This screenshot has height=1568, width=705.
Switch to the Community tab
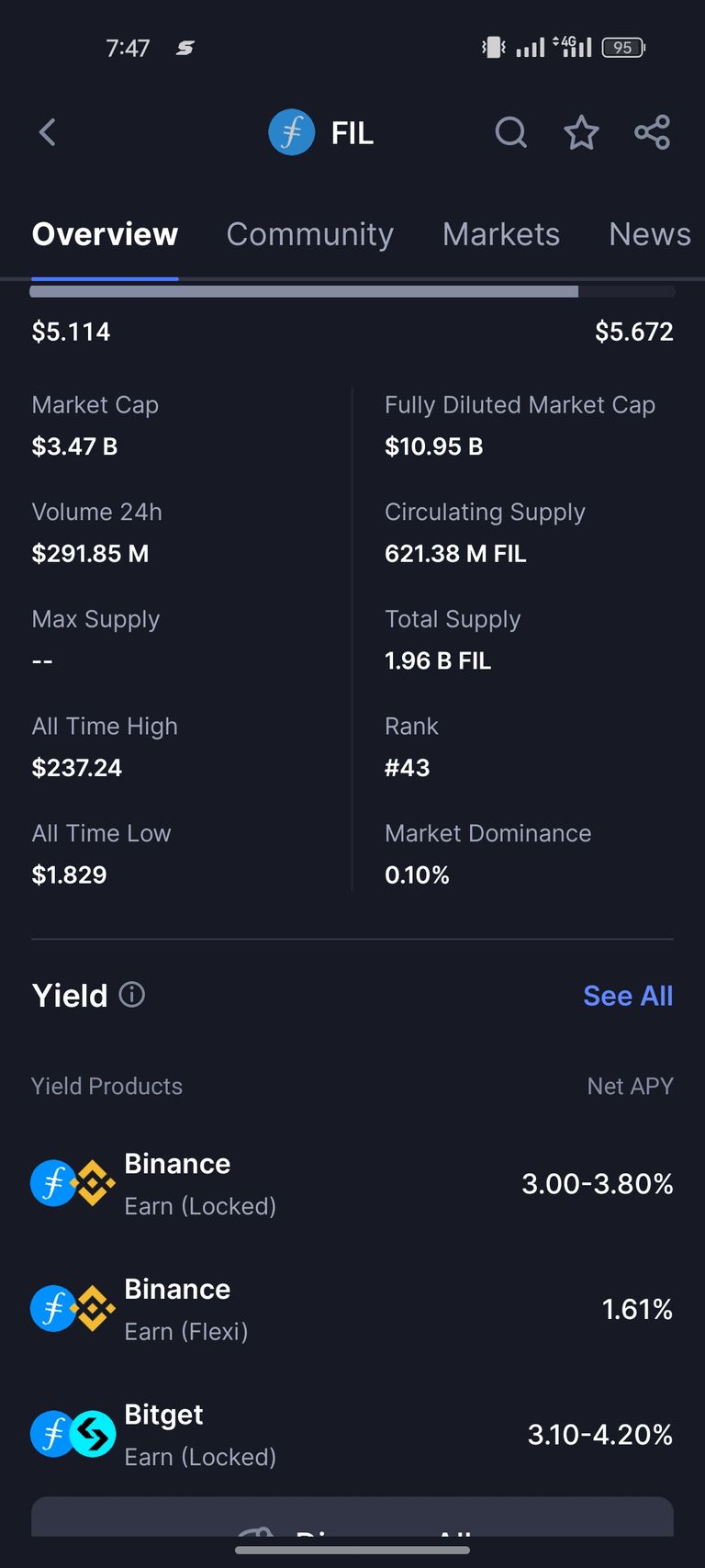tap(310, 234)
